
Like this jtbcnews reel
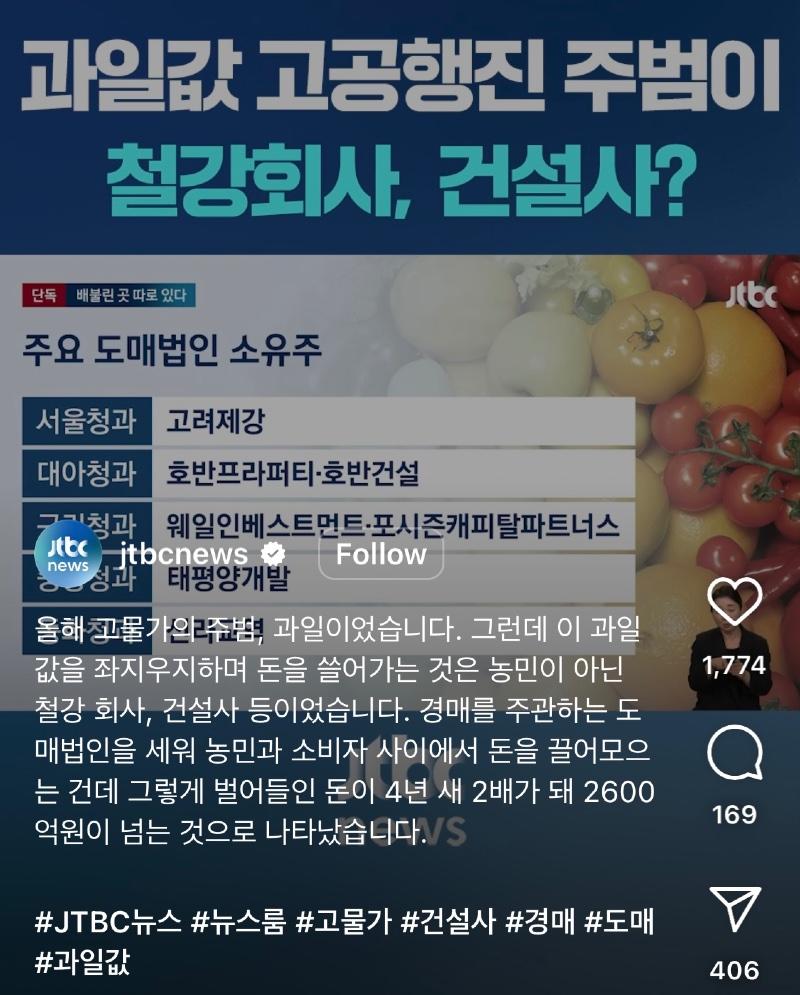[734, 601]
